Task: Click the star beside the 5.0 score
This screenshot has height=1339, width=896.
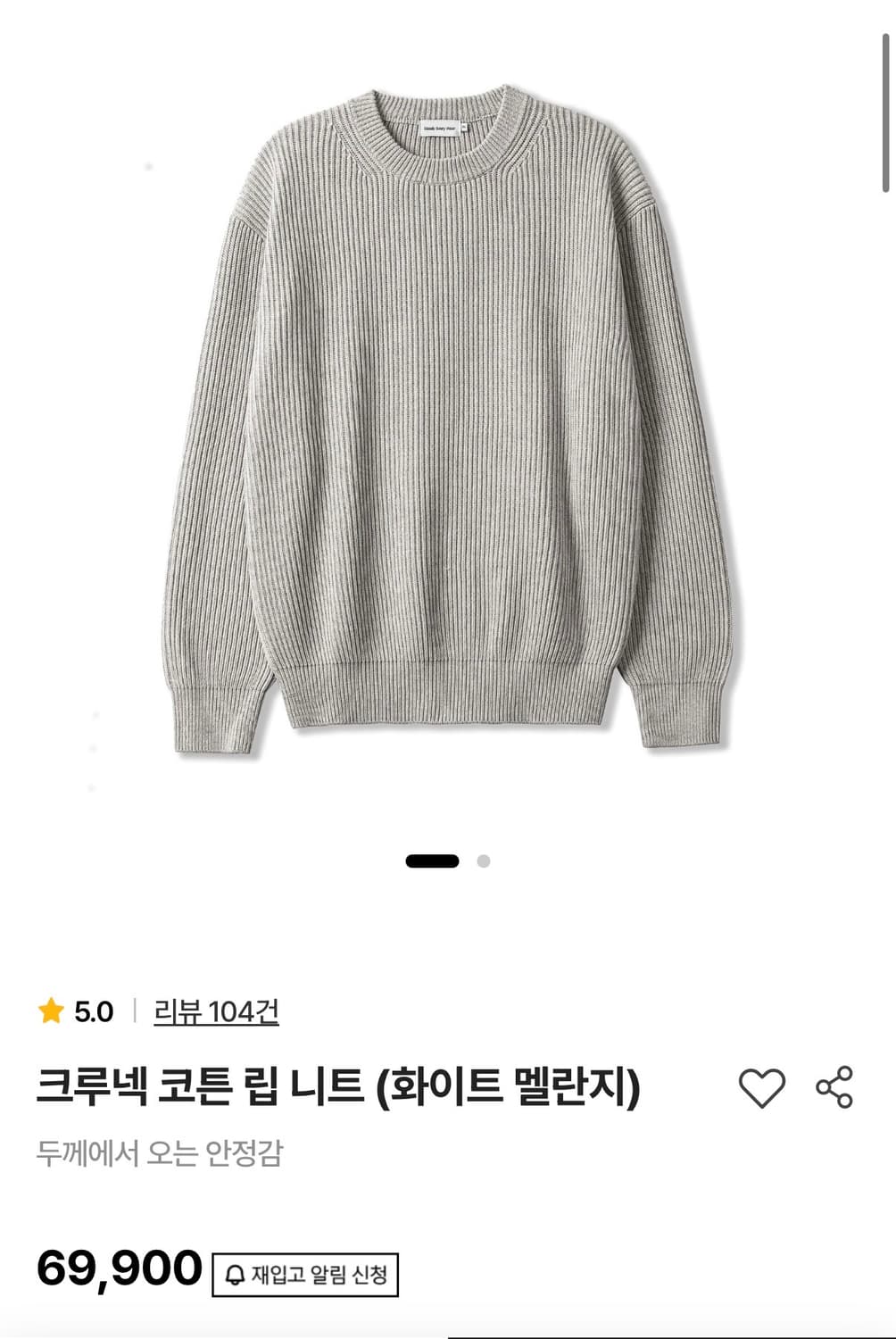Action: pos(51,1010)
